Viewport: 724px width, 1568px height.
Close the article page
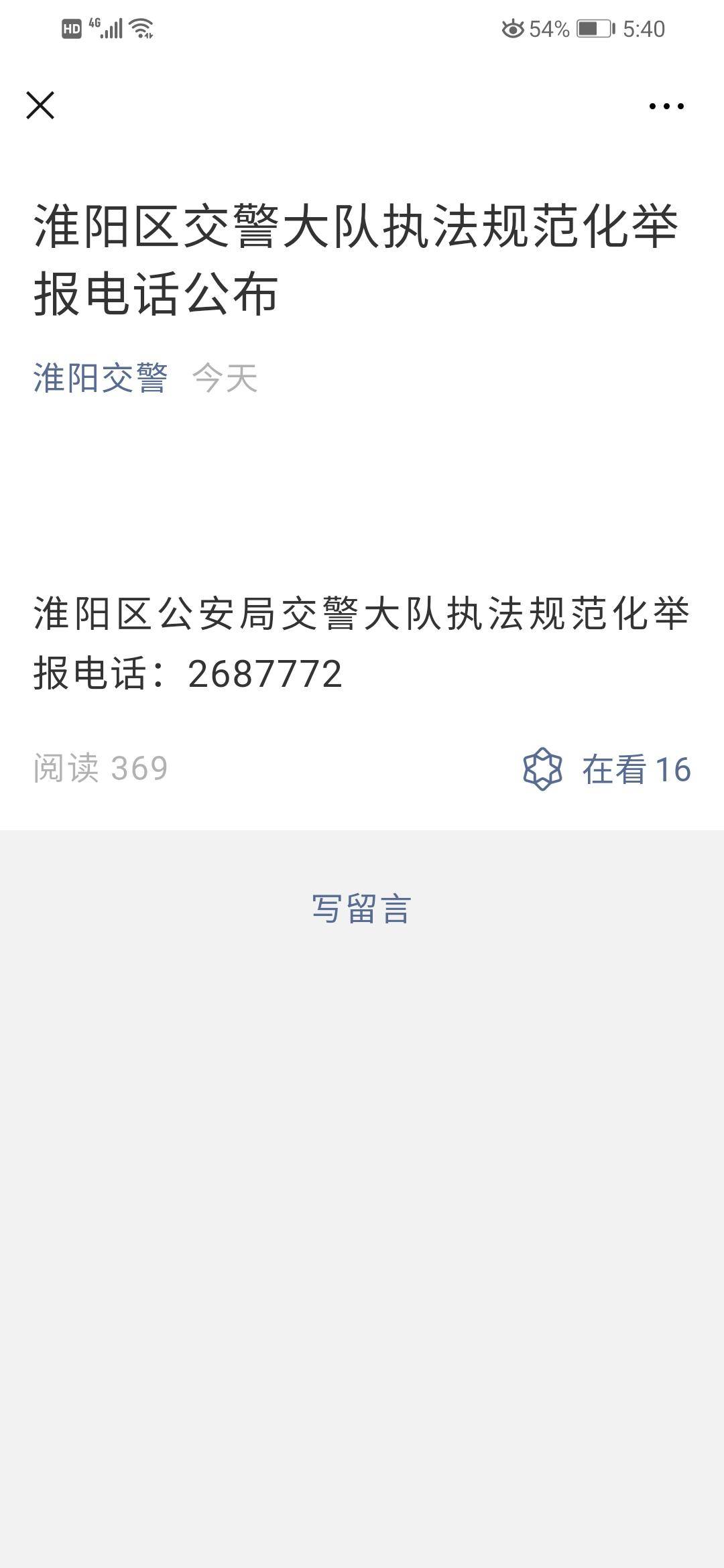point(40,105)
